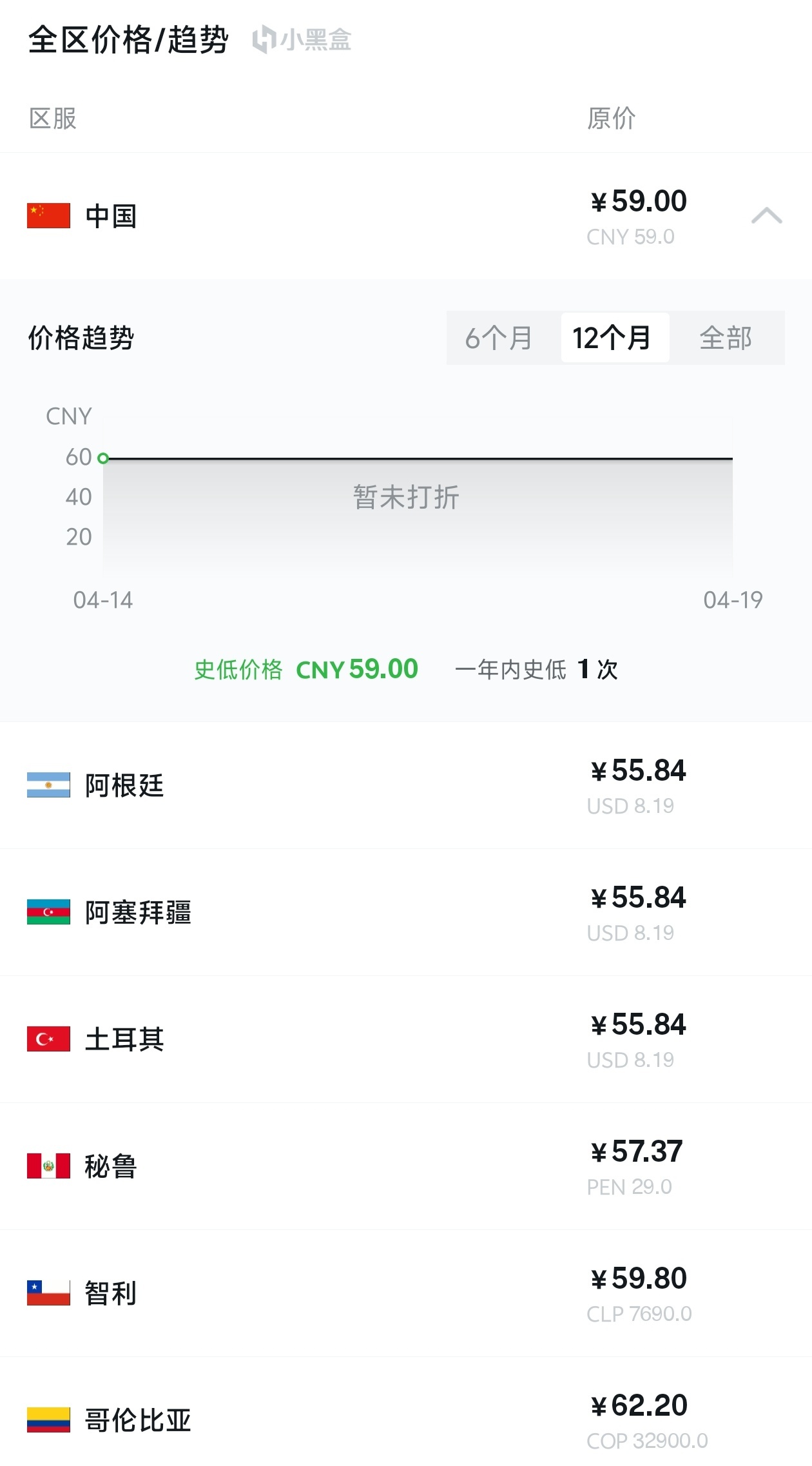Switch the trend range to 6个月
The image size is (812, 1466).
(x=499, y=338)
